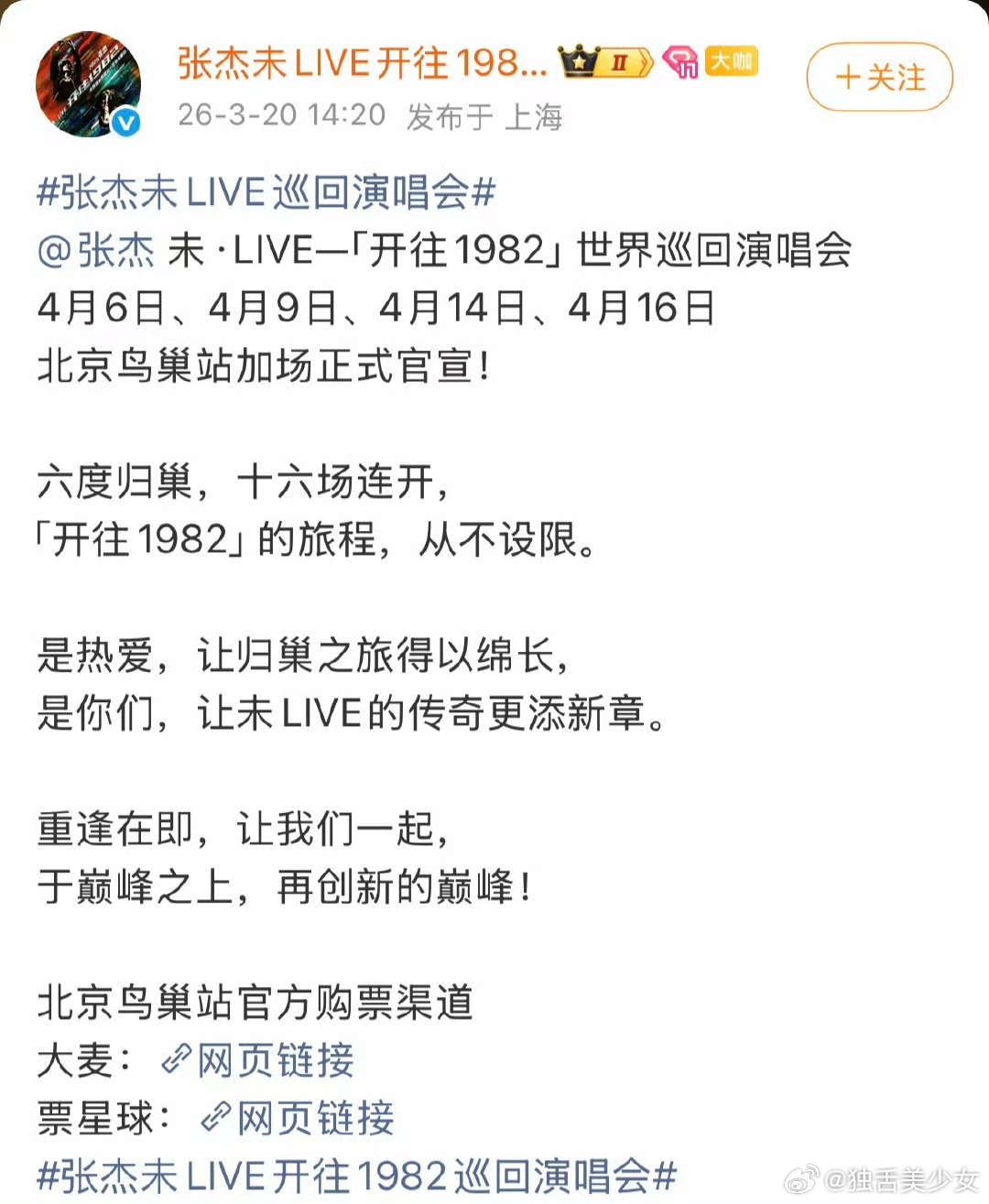Viewport: 989px width, 1204px height.
Task: Click the blue V verification badge on the avatar
Action: 125,121
